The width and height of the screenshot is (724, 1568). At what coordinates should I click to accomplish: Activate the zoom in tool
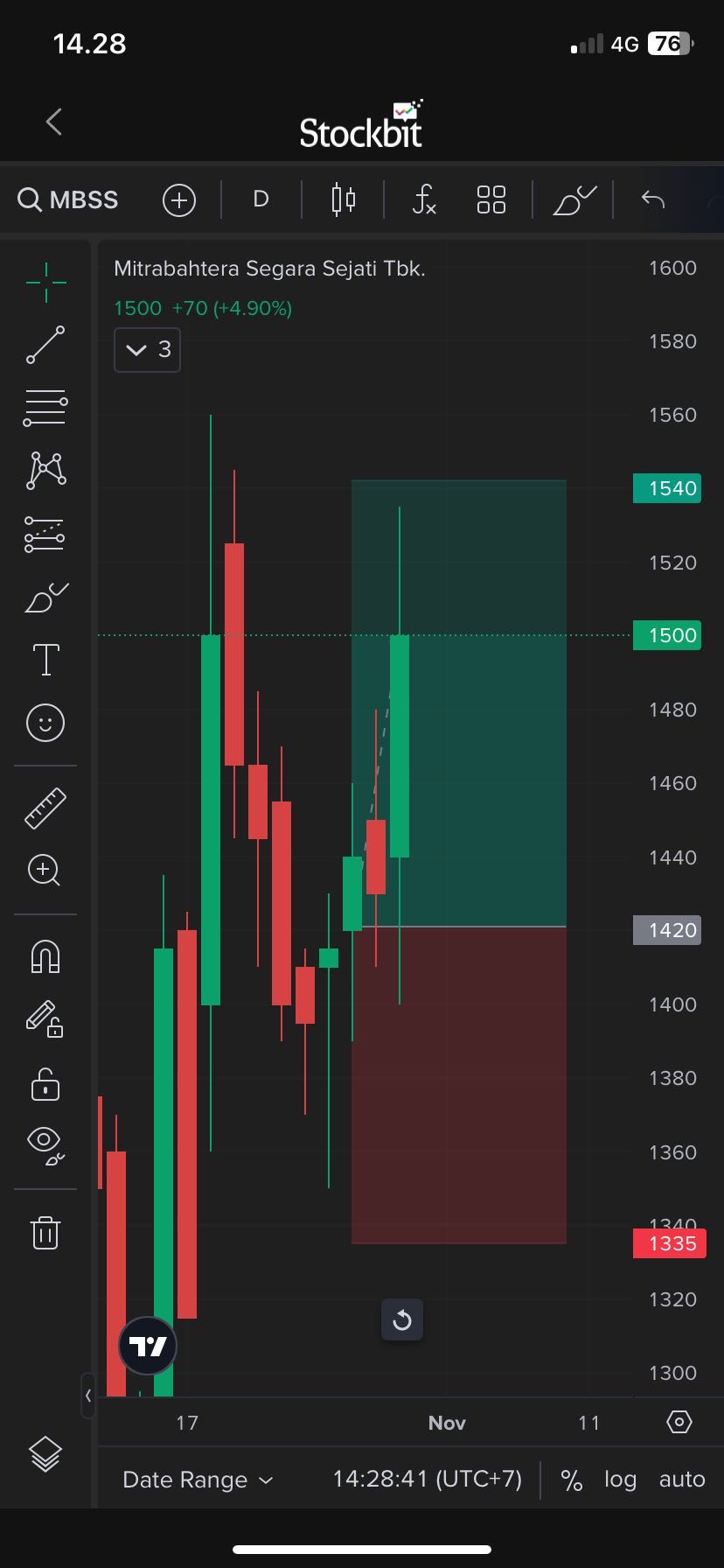45,871
